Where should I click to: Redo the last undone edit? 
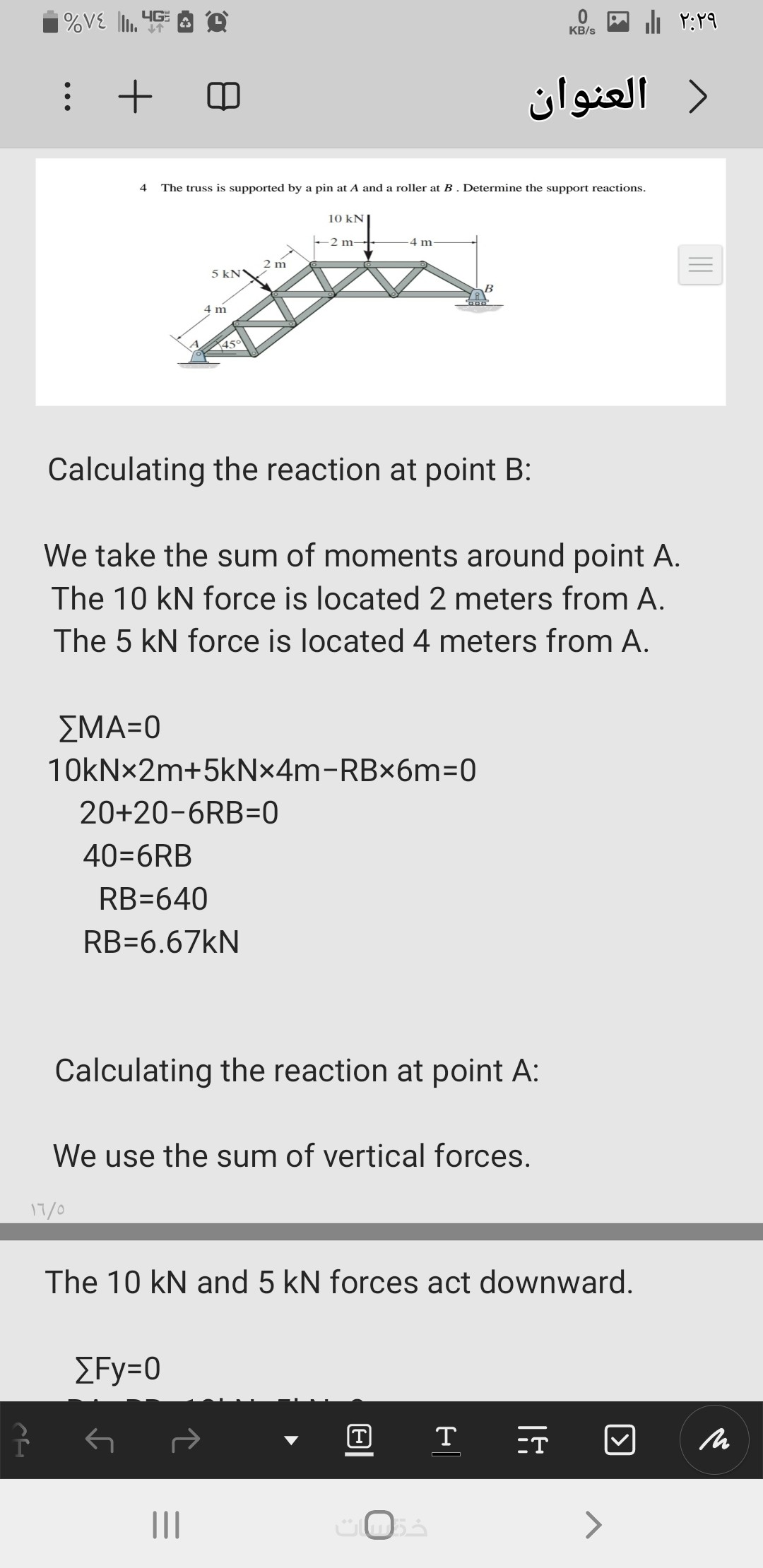coord(186,1440)
